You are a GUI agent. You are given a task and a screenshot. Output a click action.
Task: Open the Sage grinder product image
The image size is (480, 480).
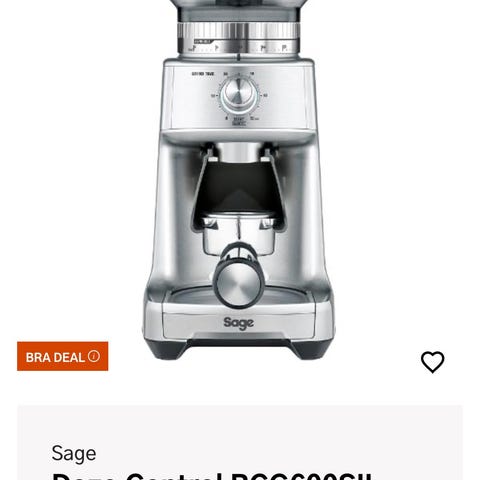point(239,180)
